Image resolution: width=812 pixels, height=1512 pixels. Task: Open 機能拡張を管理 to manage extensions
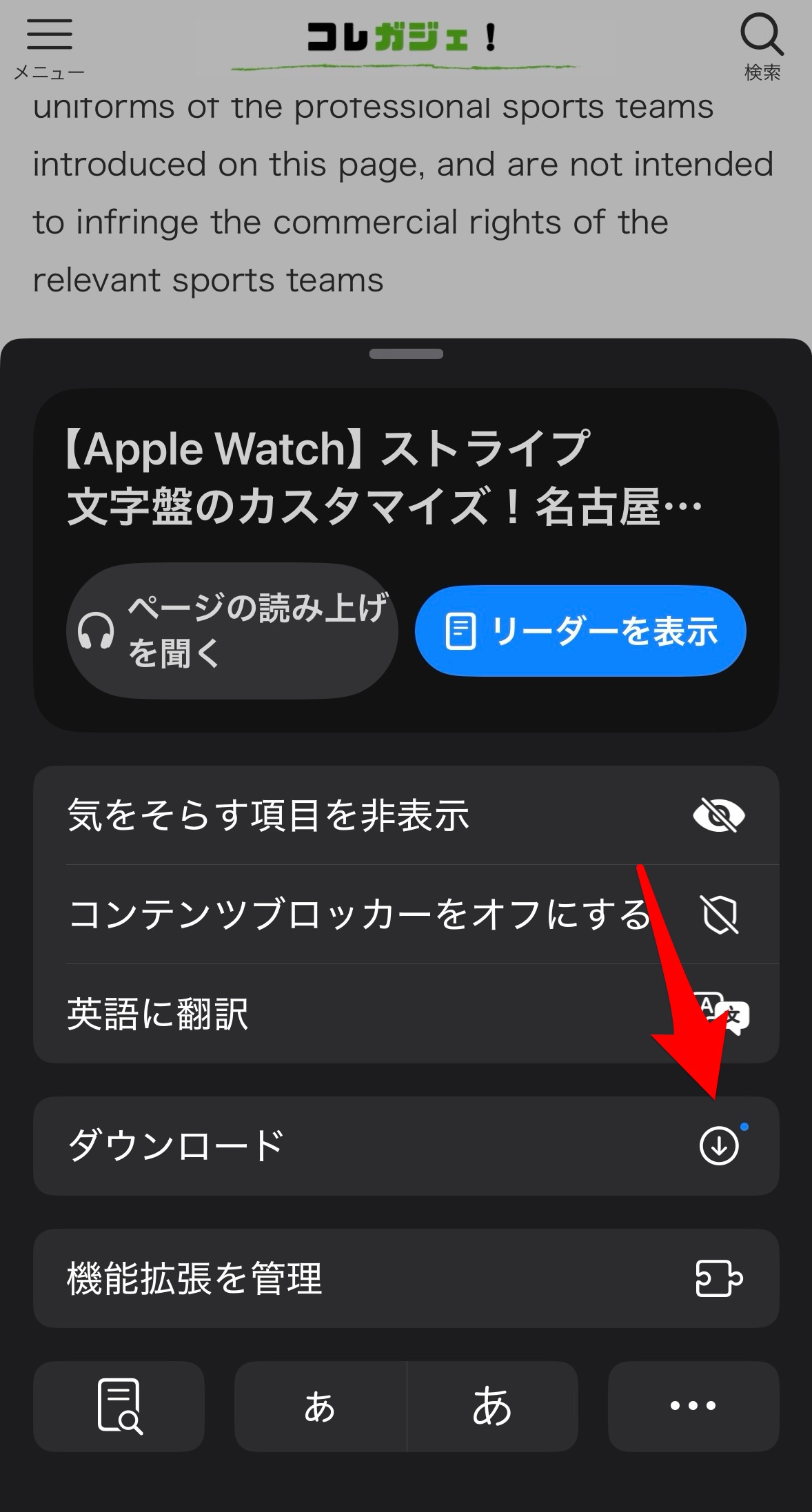[x=406, y=1278]
